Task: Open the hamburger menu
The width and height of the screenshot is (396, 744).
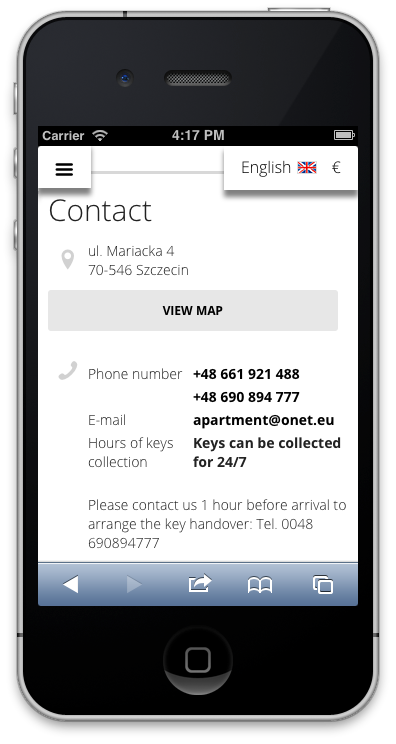Action: coord(64,168)
